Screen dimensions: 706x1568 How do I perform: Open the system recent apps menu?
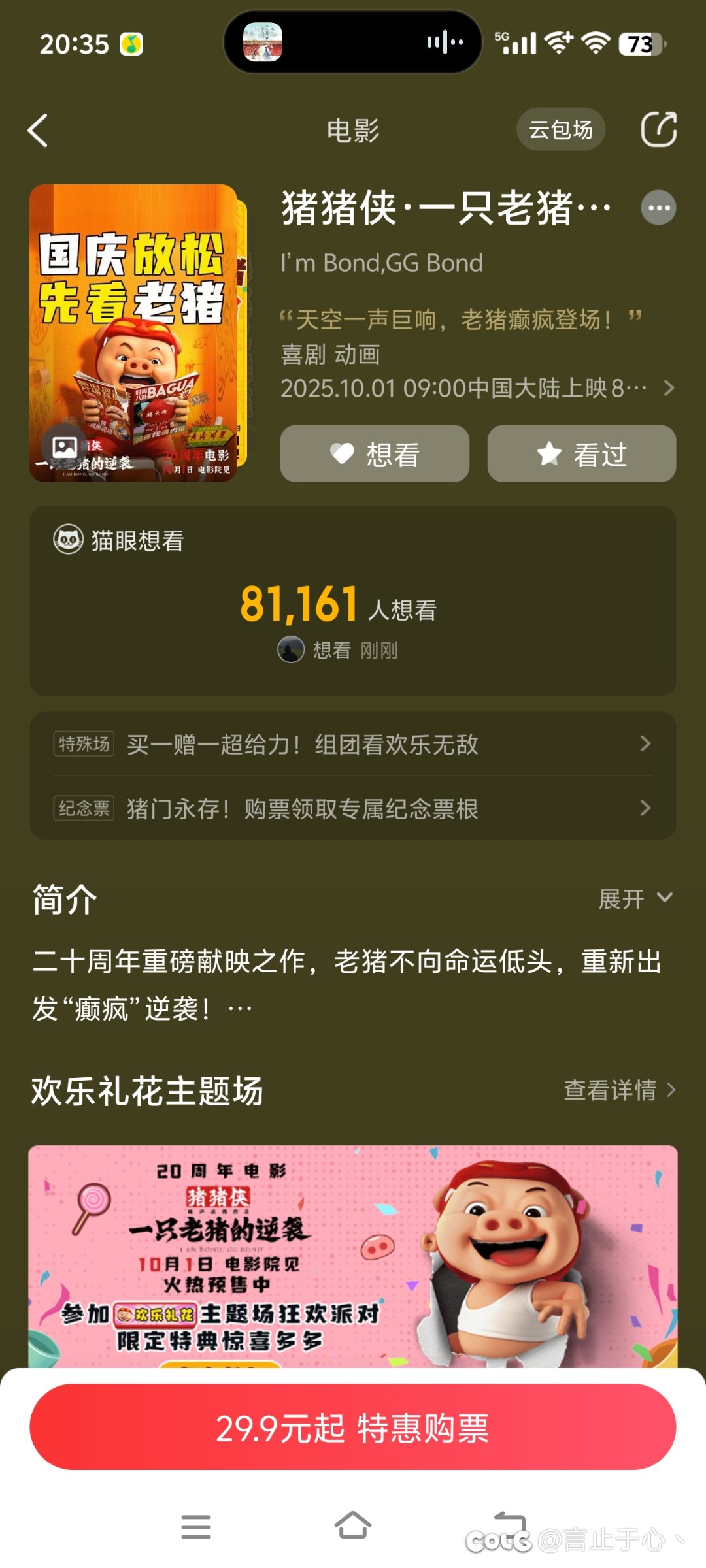point(195,1526)
